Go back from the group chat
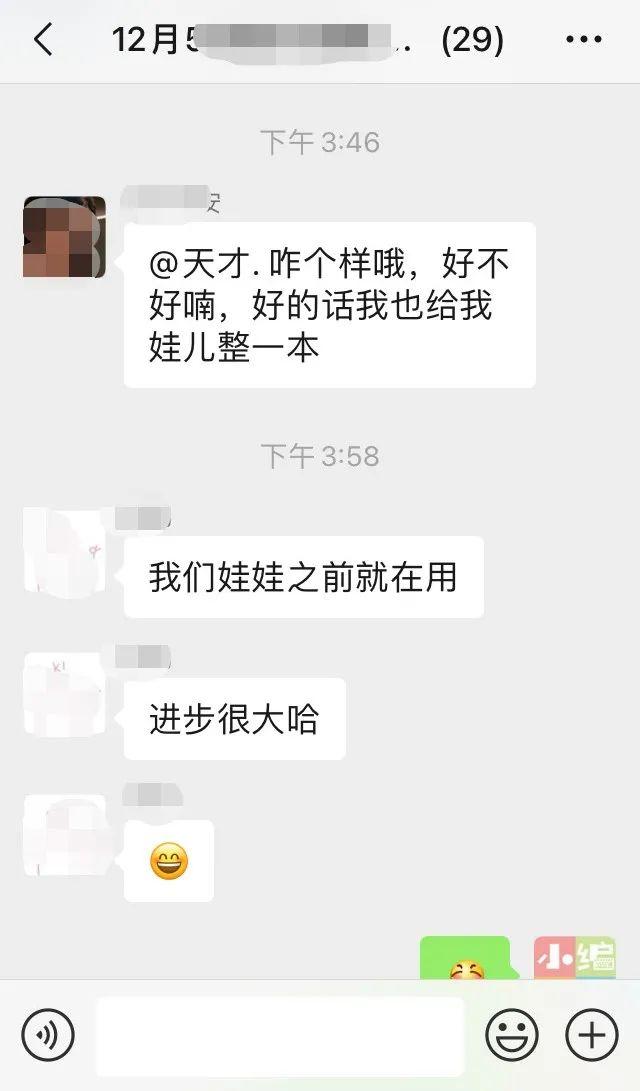The image size is (640, 1091). click(x=42, y=40)
